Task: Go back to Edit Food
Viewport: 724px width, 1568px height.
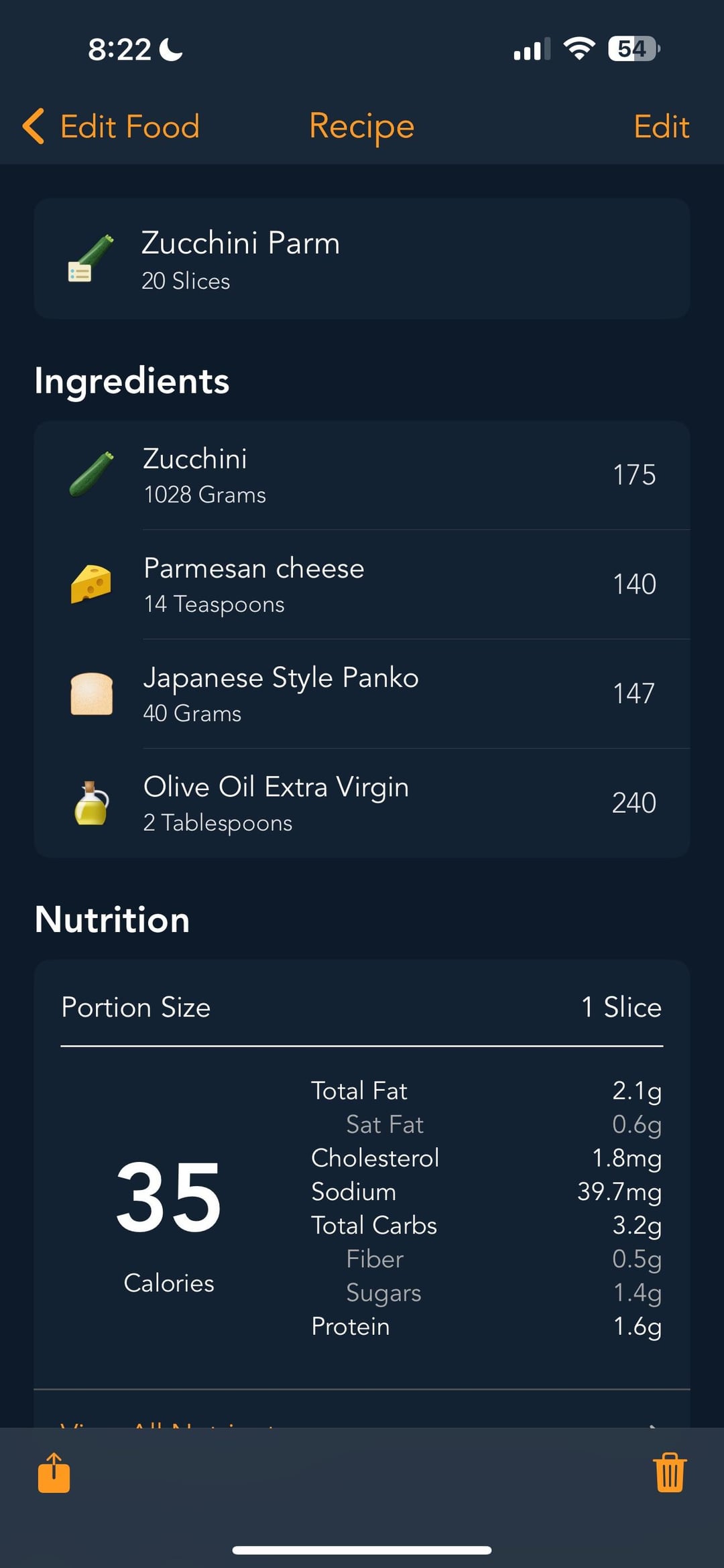Action: (111, 127)
